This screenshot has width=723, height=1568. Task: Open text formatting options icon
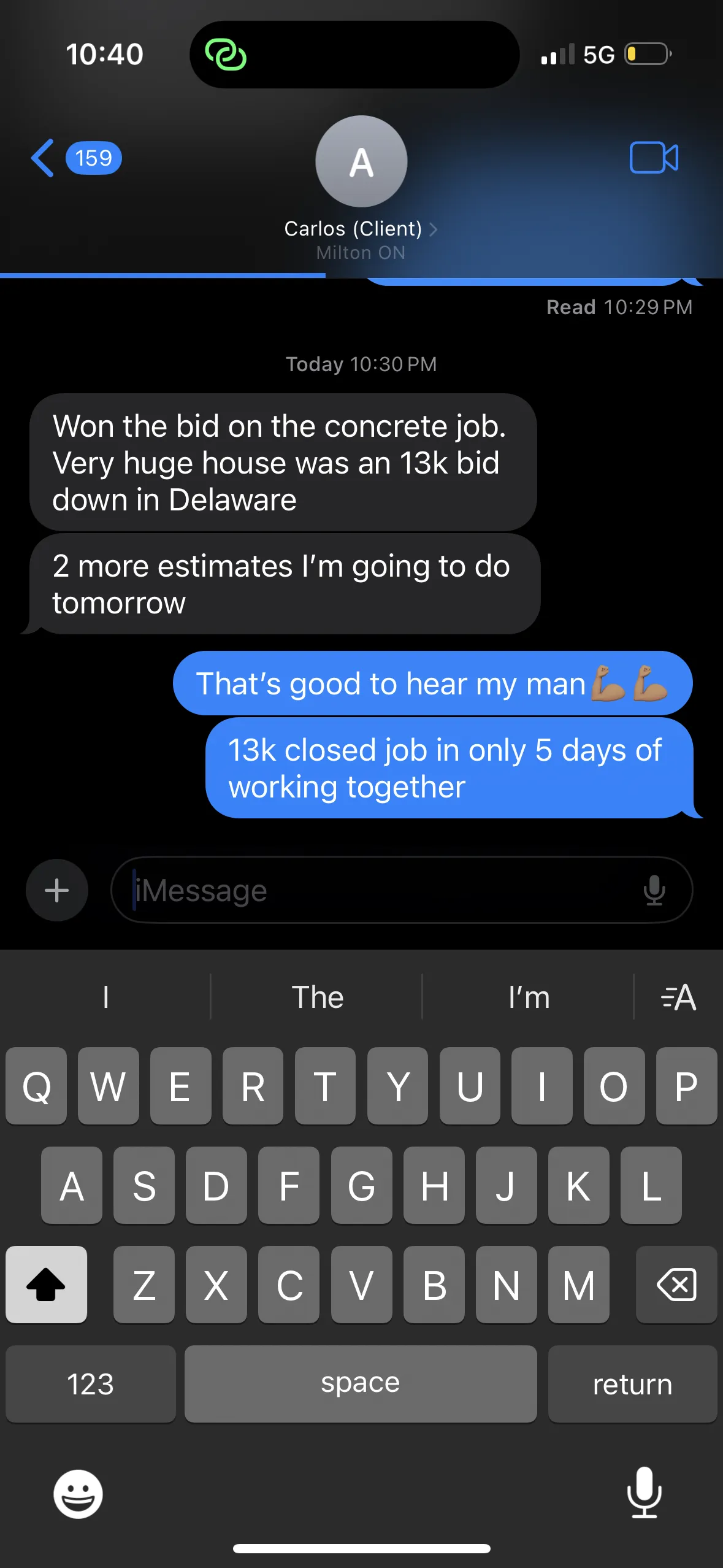679,997
